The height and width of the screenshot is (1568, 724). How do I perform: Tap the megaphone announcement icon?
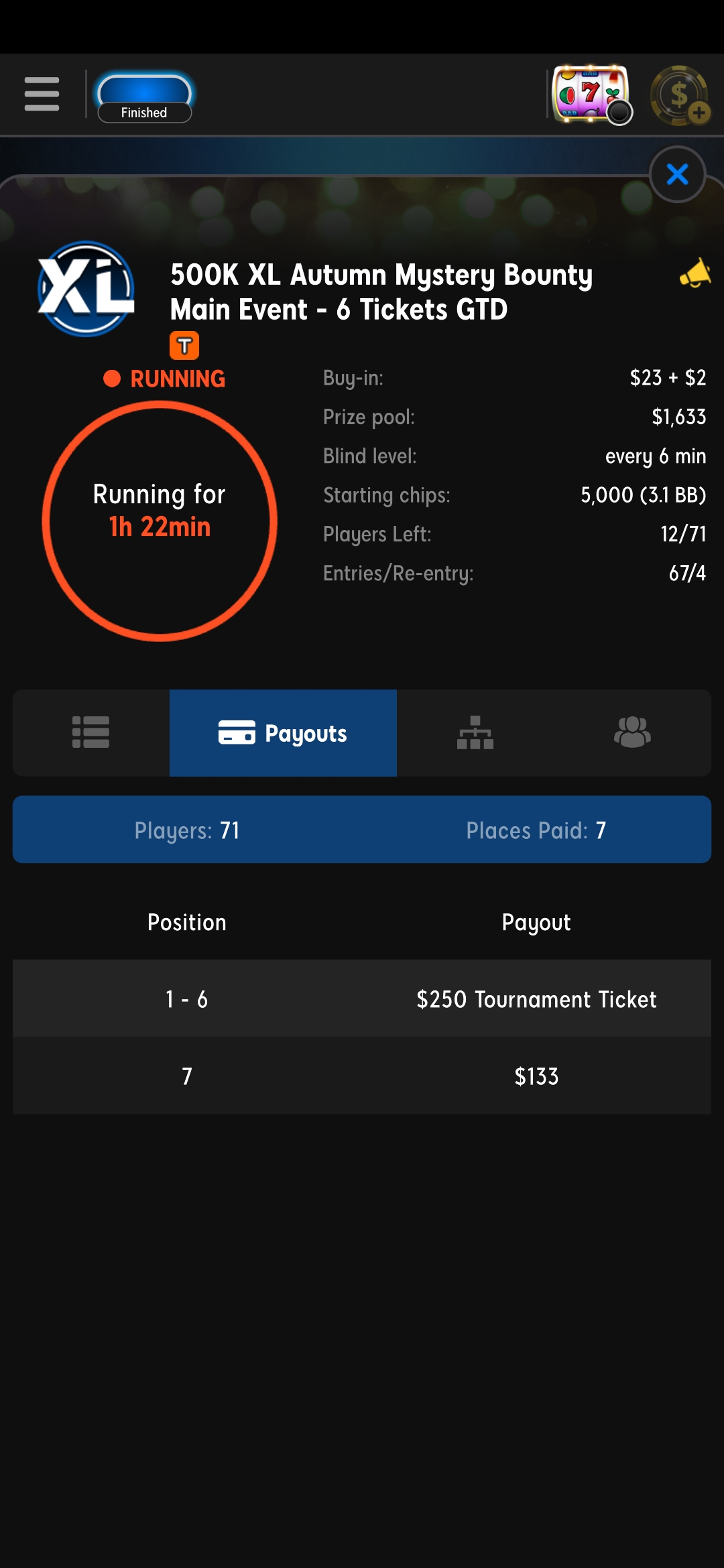click(695, 273)
